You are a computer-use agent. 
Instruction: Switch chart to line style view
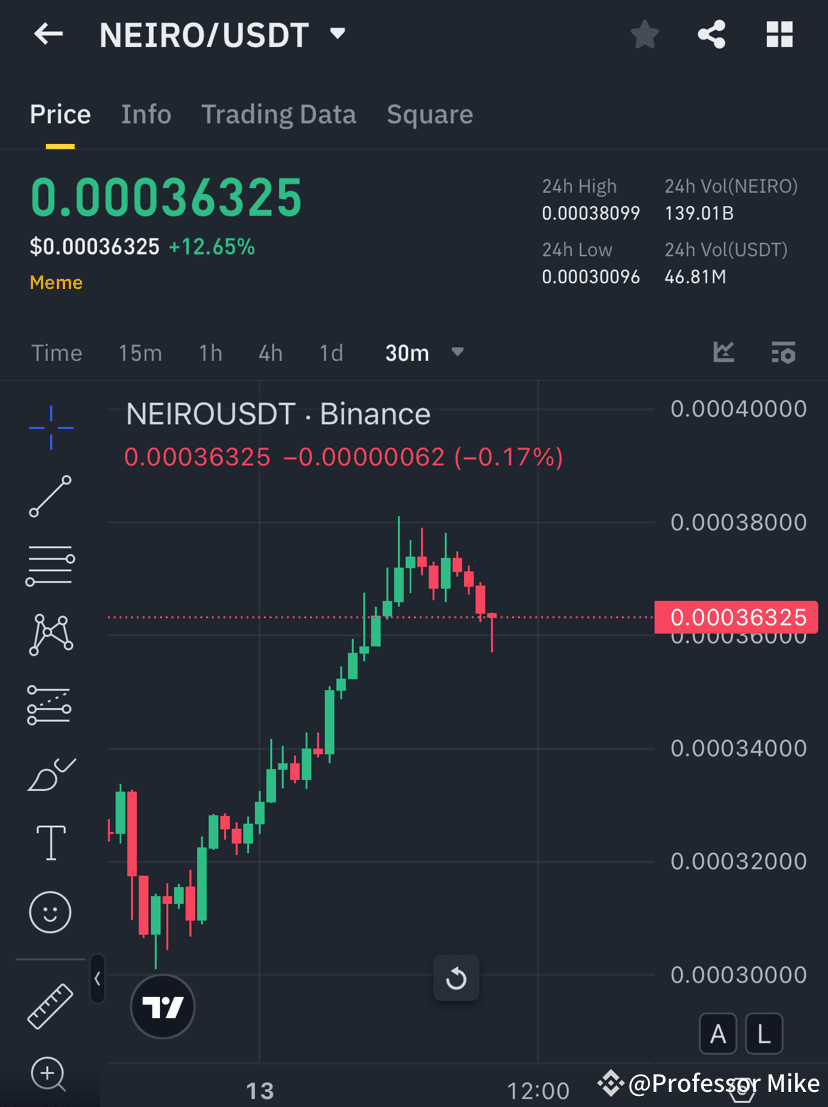(x=724, y=352)
